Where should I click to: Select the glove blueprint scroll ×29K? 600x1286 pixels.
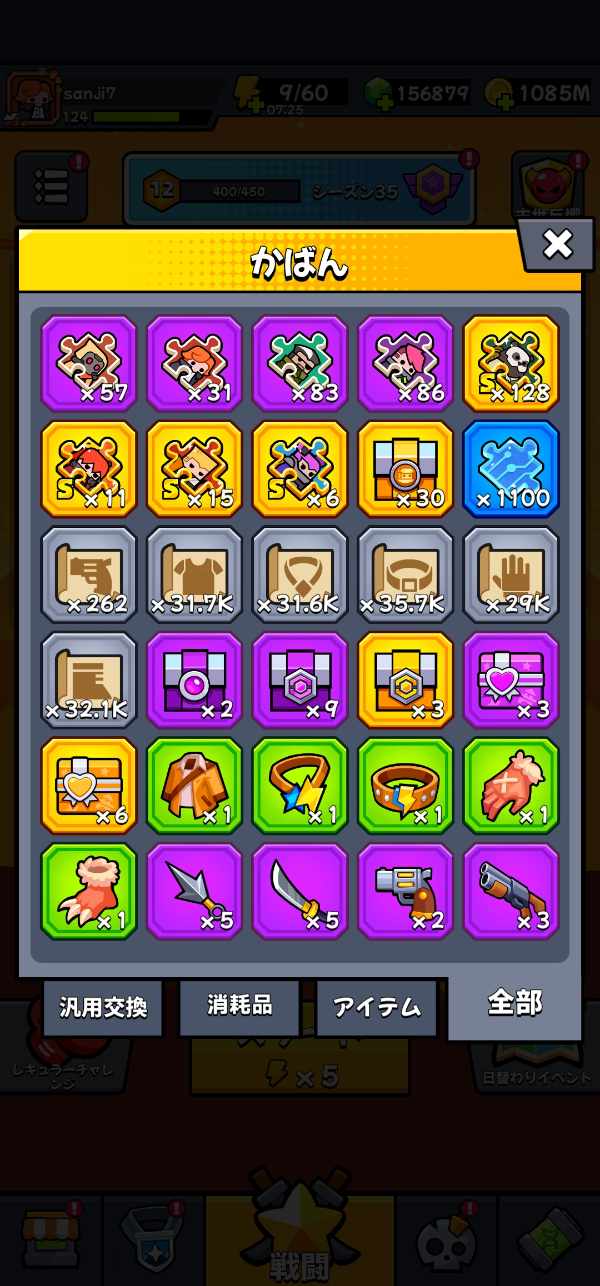pyautogui.click(x=511, y=574)
